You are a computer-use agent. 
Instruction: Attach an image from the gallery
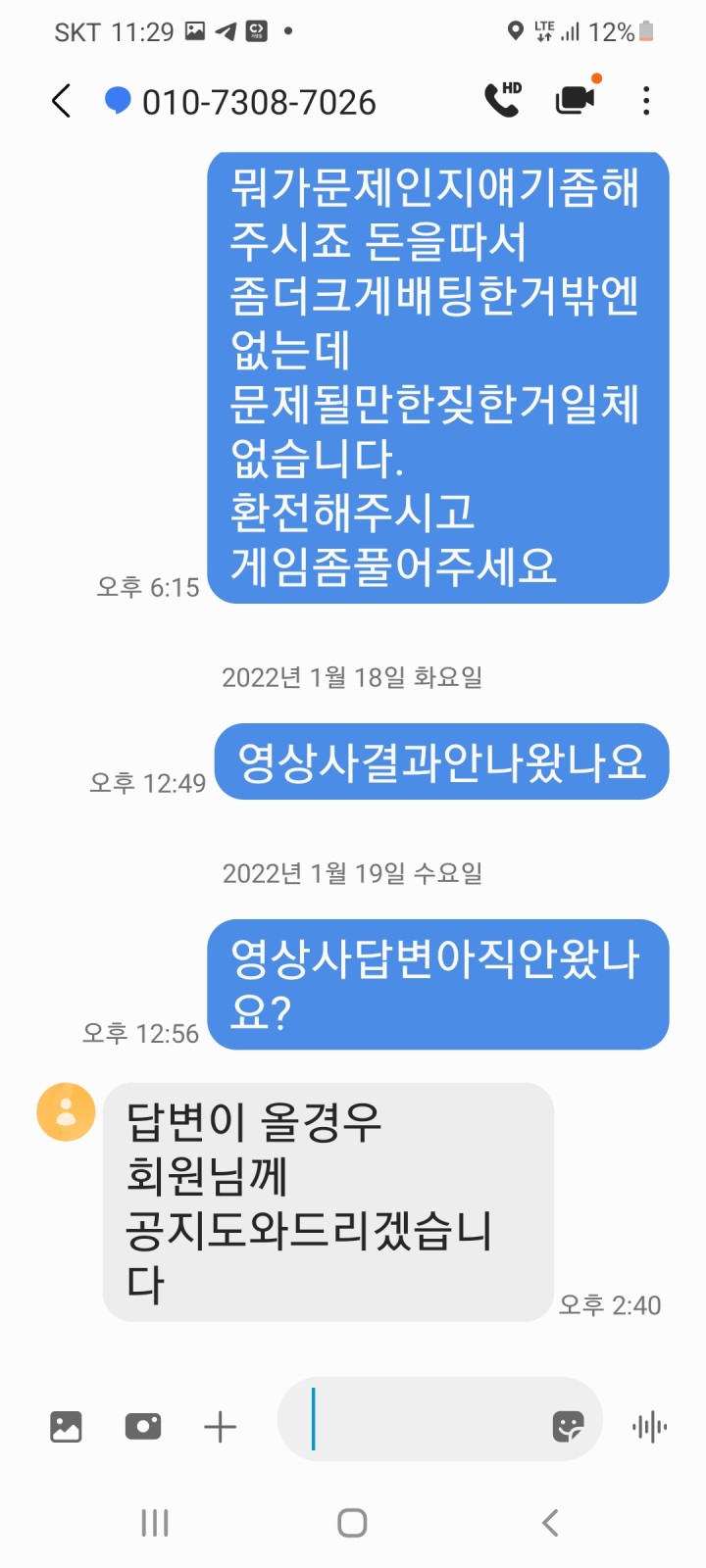[66, 1427]
